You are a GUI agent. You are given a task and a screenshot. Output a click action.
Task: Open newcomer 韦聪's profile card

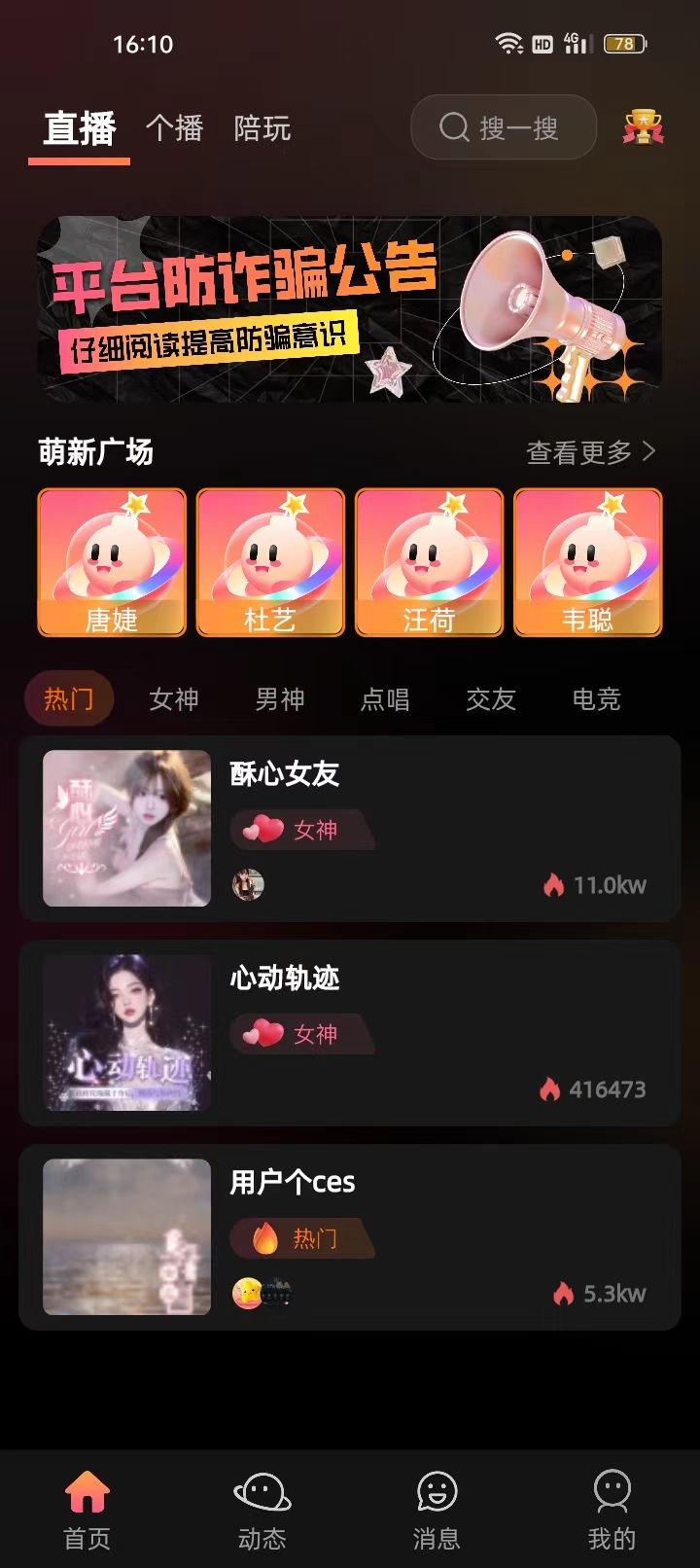[x=587, y=563]
